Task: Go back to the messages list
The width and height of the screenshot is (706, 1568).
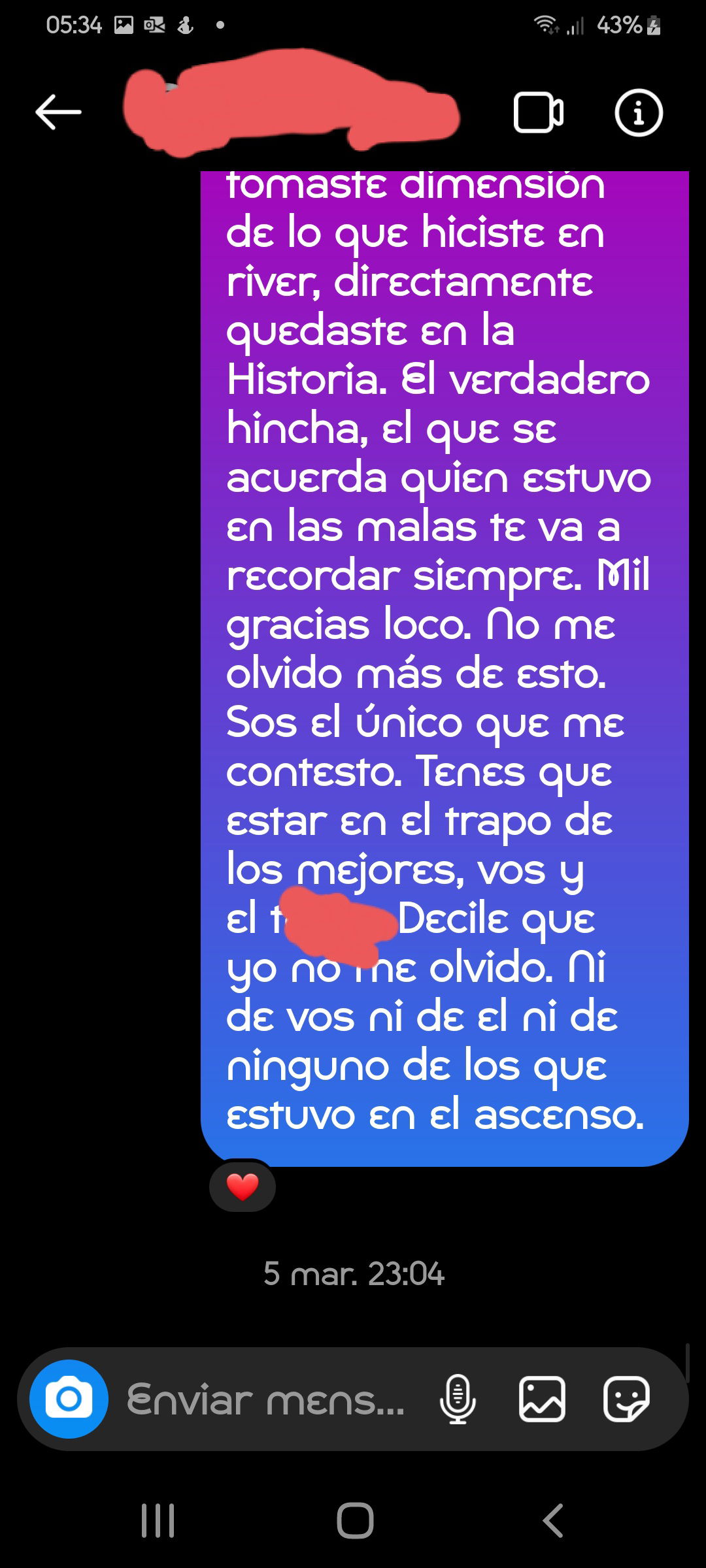Action: [x=58, y=112]
